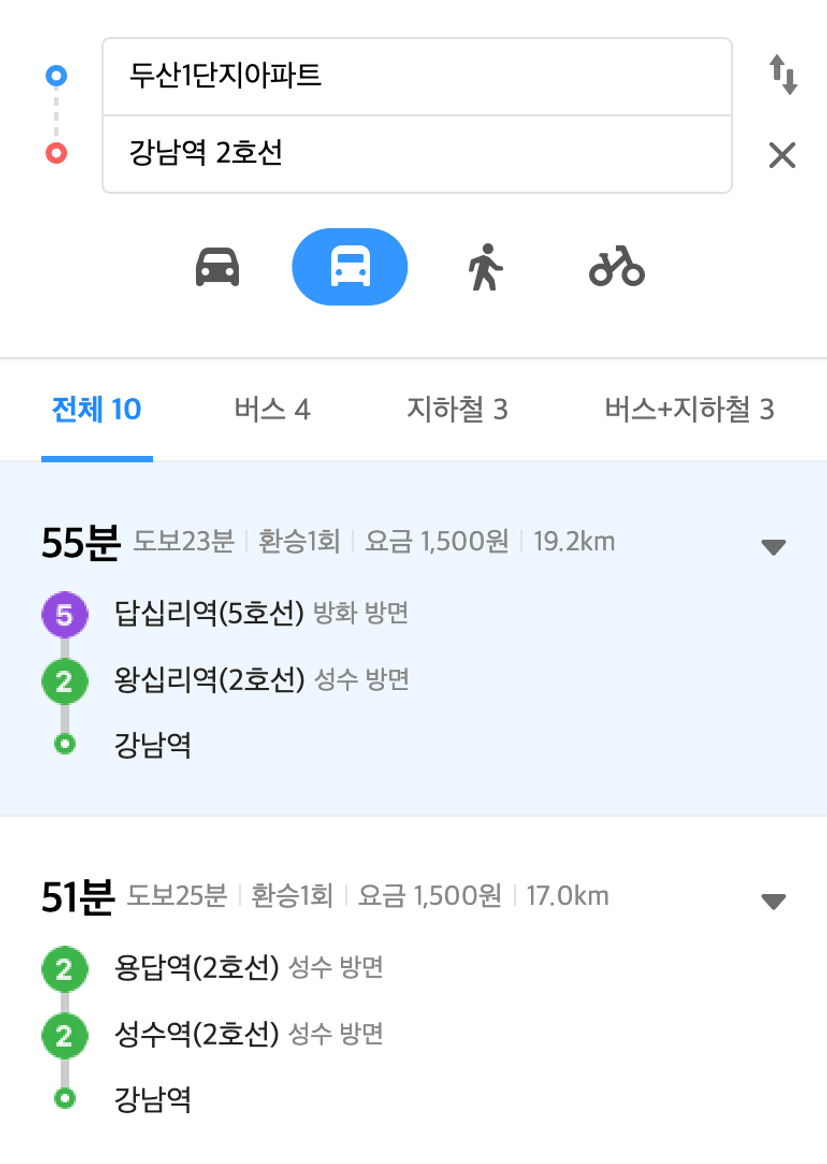Image resolution: width=827 pixels, height=1164 pixels.
Task: Filter routes by 지하철 3
Action: pos(457,409)
